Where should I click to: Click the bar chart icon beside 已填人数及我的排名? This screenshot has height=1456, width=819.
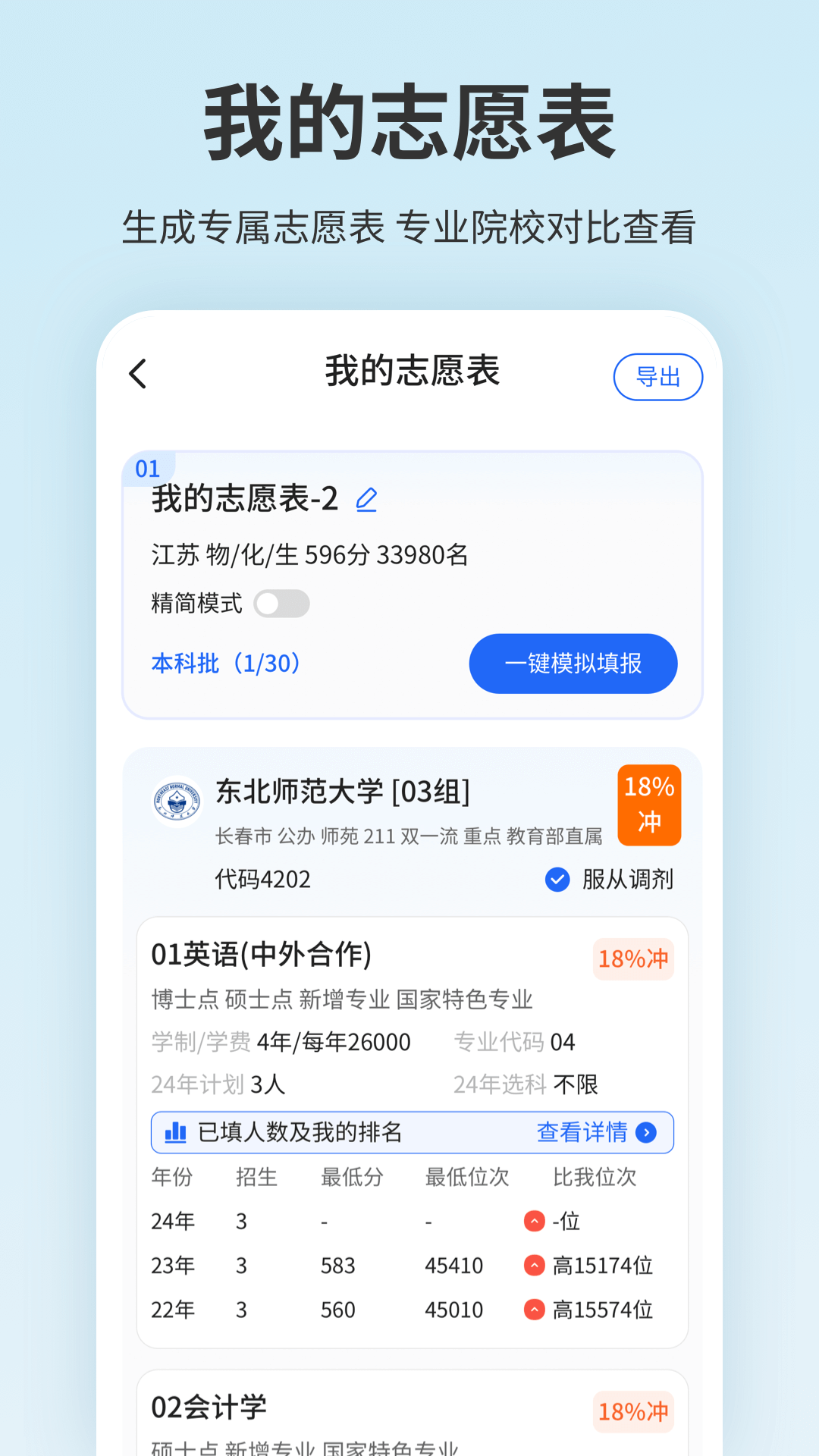(x=175, y=1132)
